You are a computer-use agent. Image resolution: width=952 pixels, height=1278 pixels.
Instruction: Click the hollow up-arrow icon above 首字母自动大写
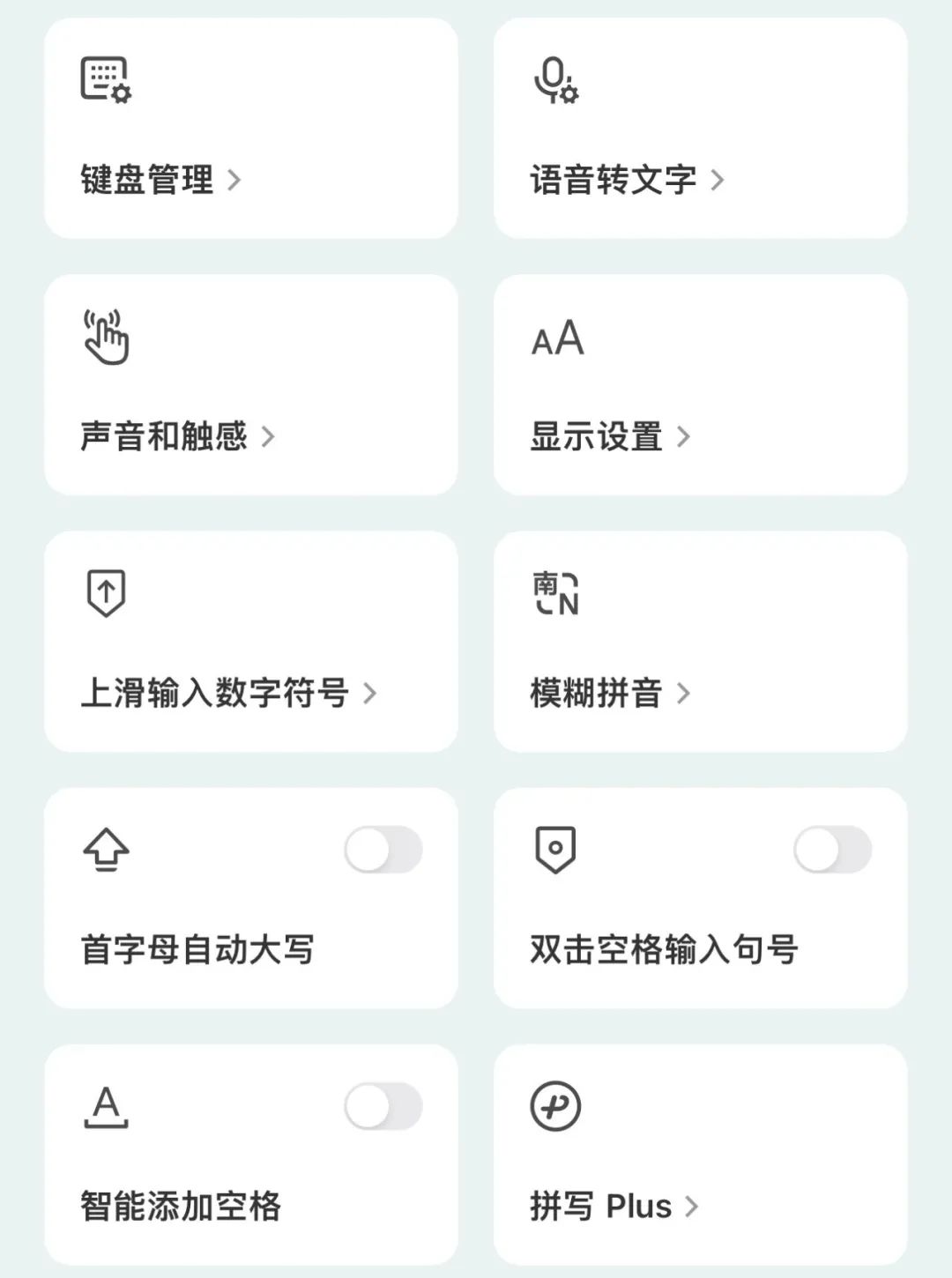point(106,849)
